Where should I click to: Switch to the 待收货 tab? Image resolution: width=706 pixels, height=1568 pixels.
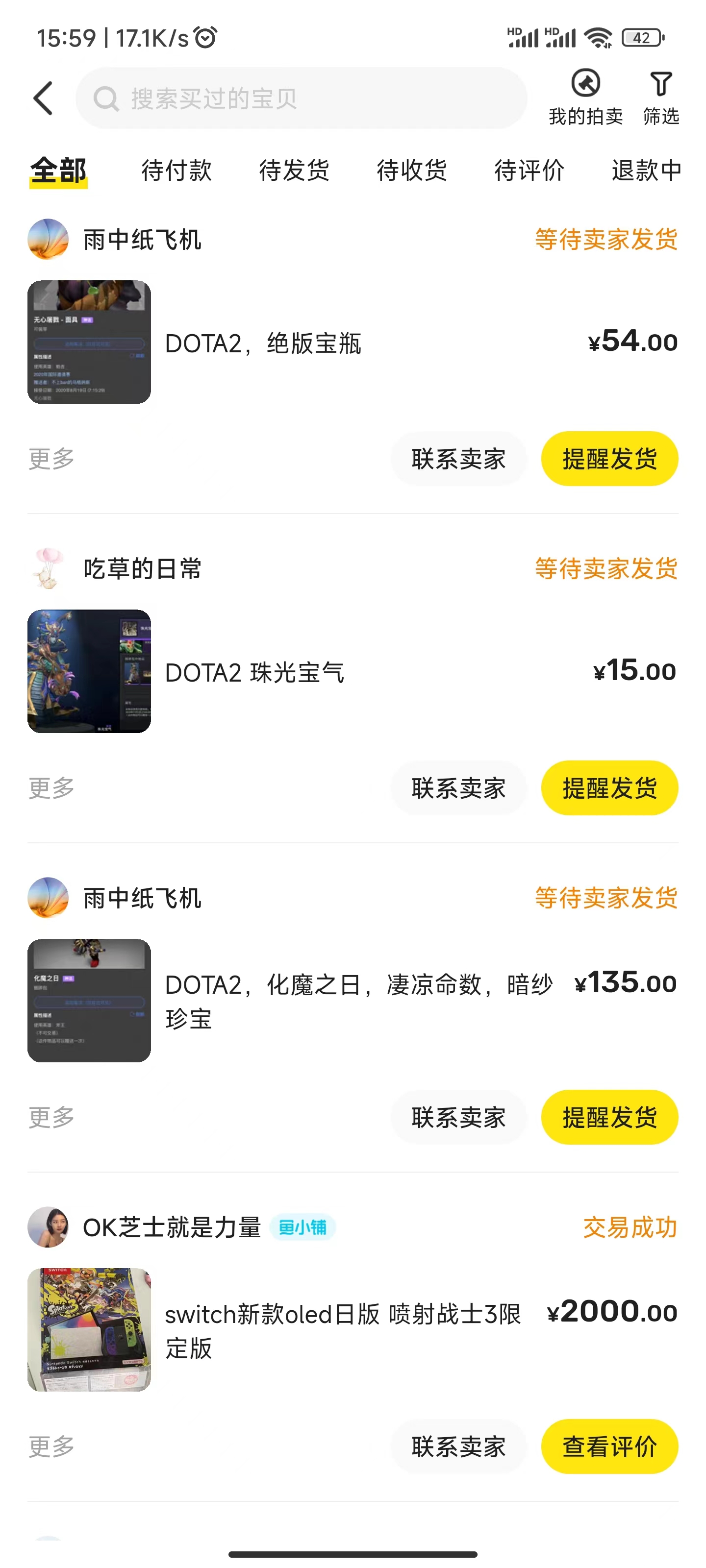click(x=411, y=171)
